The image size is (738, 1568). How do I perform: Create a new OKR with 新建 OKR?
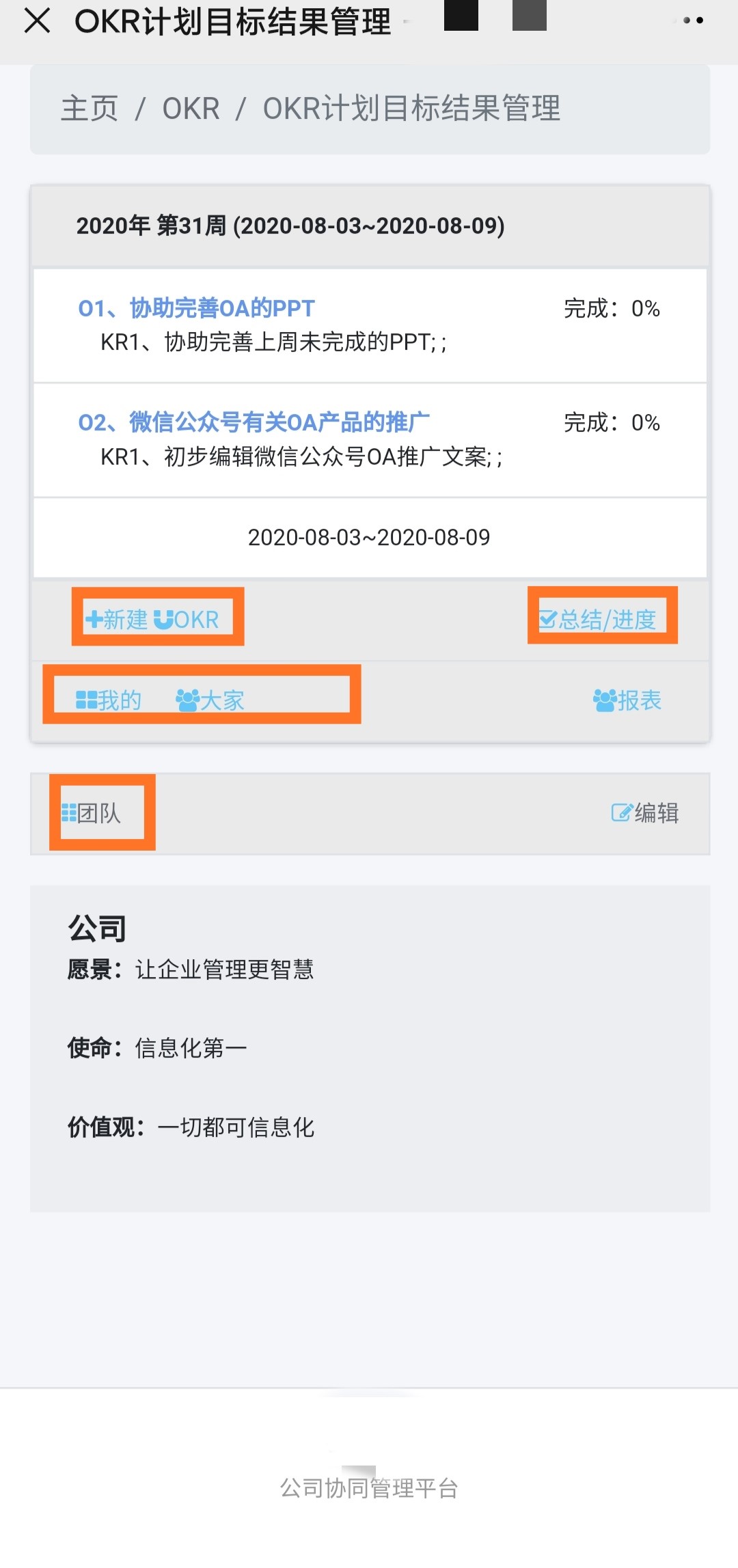pyautogui.click(x=152, y=620)
